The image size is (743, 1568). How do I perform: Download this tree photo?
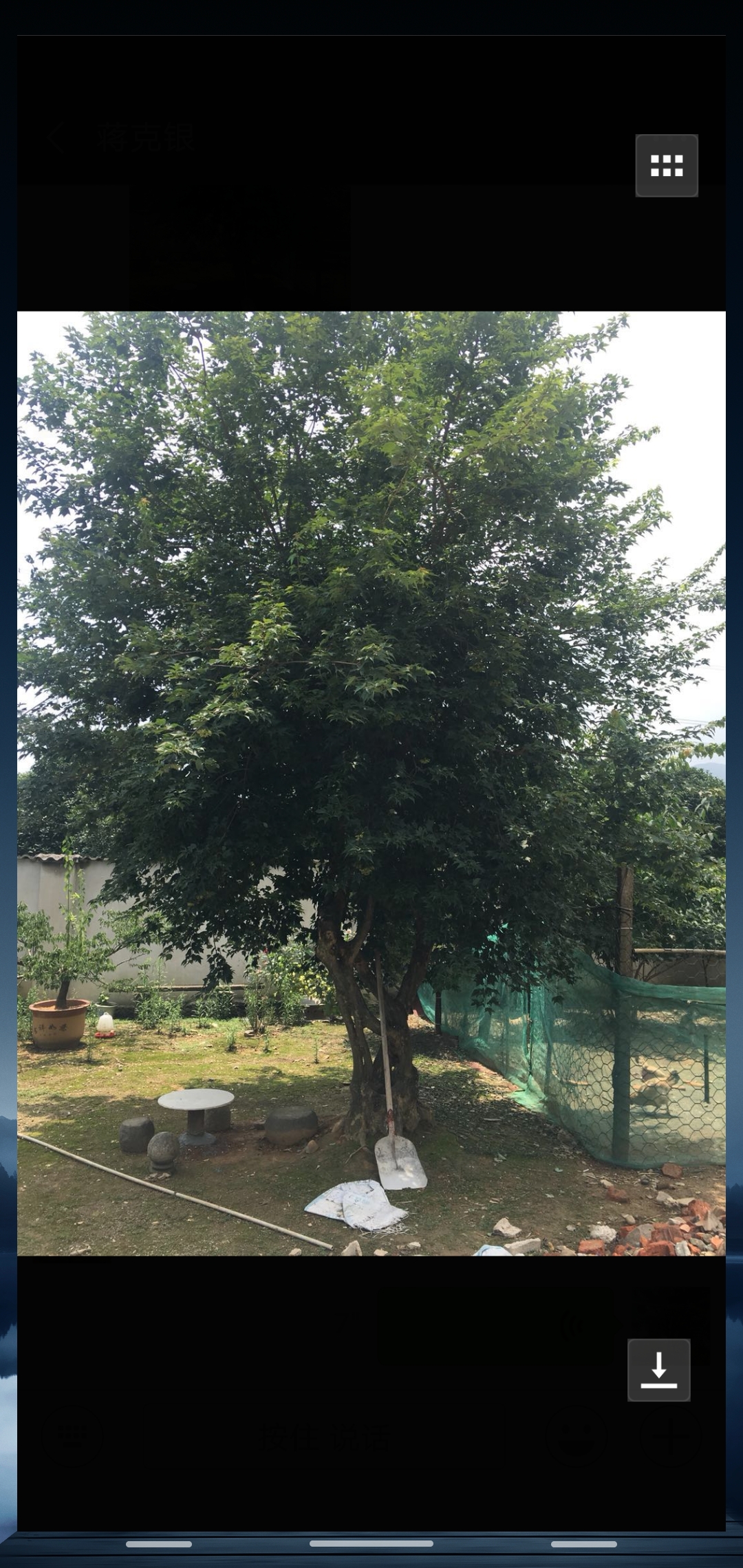(x=658, y=1369)
